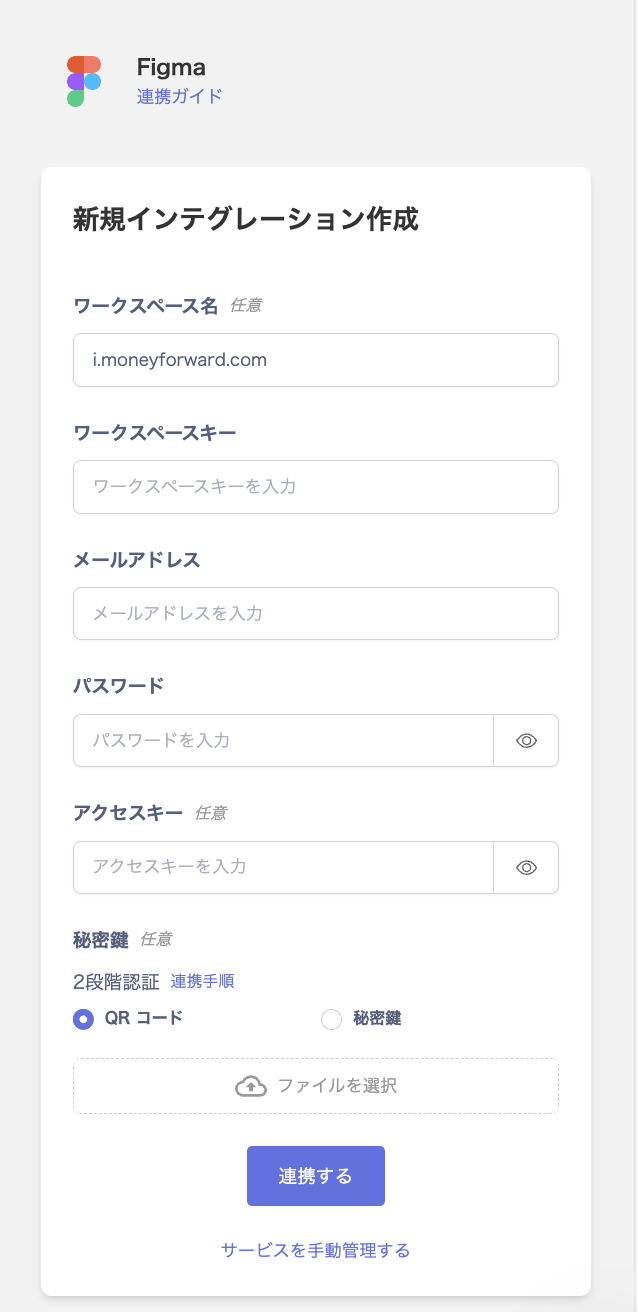
Task: Tap the 連携する button
Action: [x=315, y=1176]
